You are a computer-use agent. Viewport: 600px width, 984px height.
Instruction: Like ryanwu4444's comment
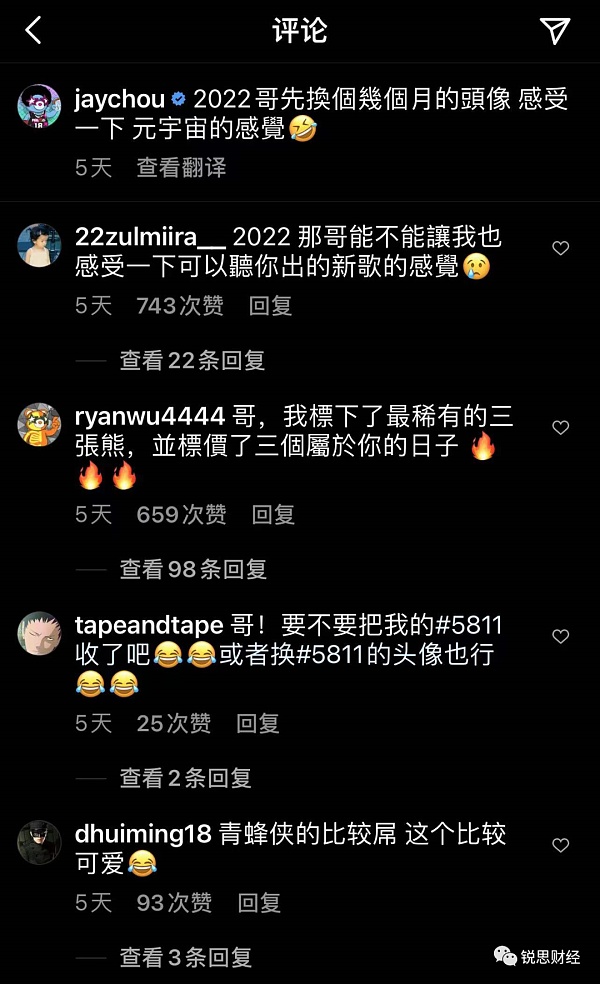[x=561, y=427]
